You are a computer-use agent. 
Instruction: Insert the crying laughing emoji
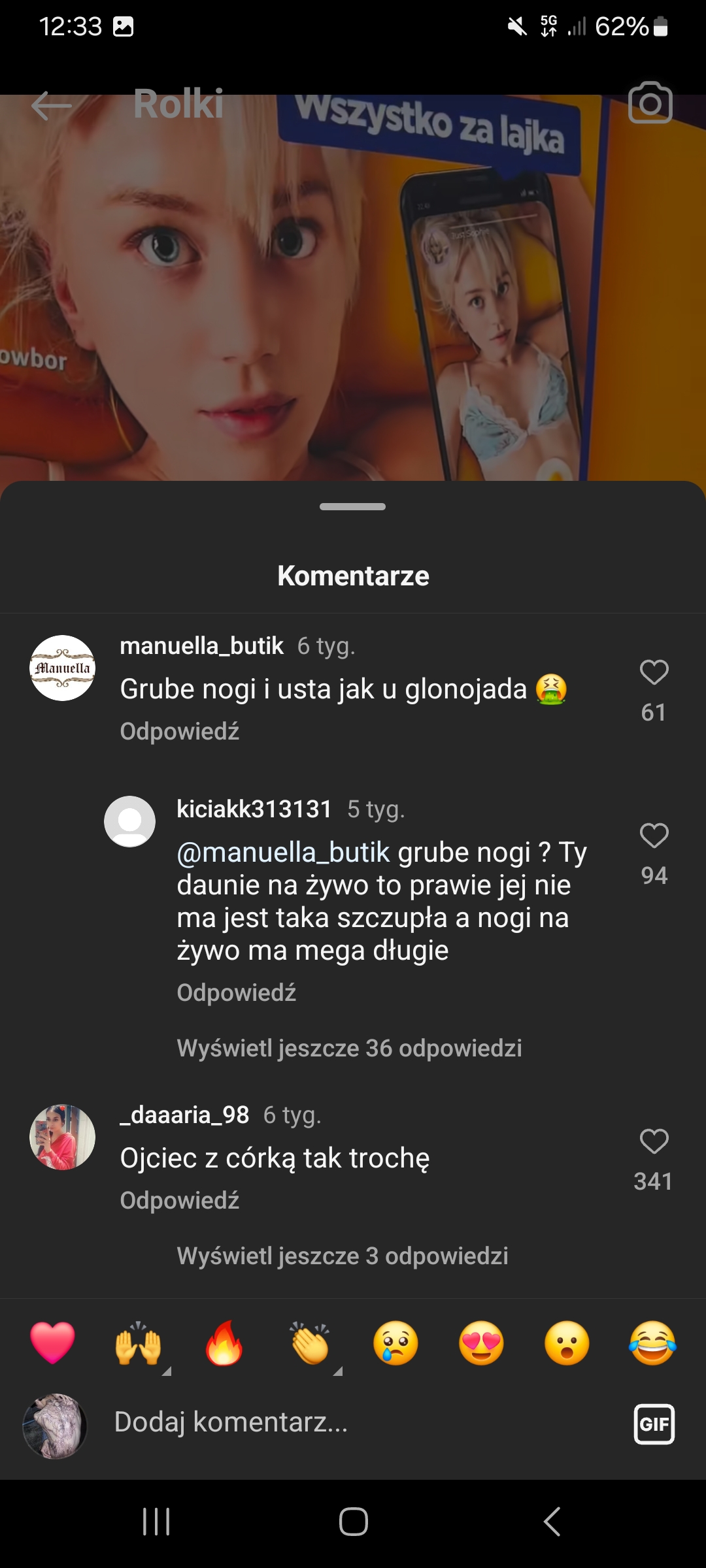652,1343
